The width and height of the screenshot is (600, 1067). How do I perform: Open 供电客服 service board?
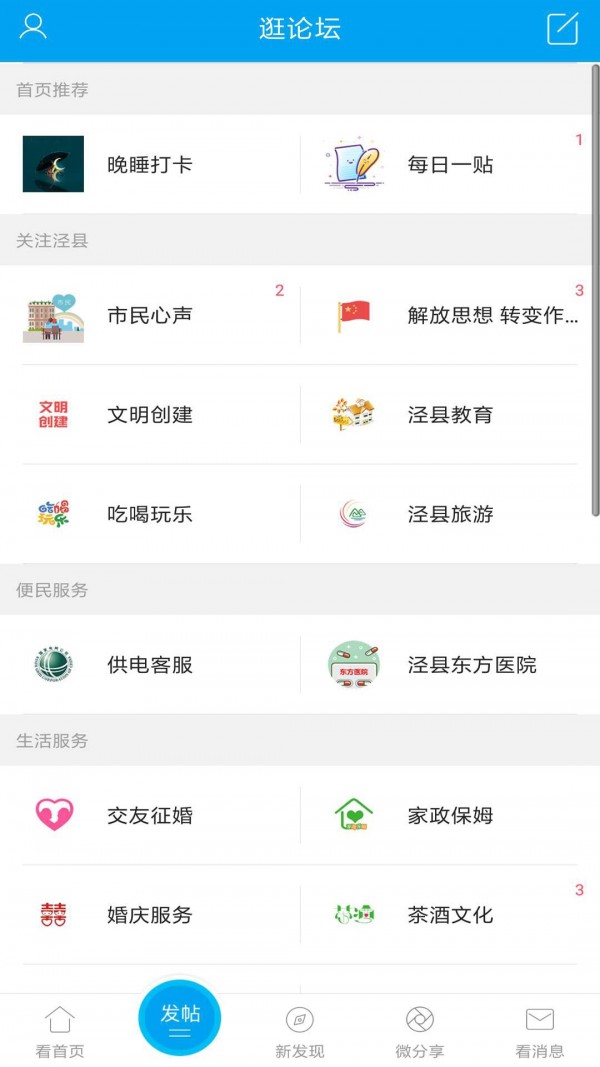[x=150, y=665]
